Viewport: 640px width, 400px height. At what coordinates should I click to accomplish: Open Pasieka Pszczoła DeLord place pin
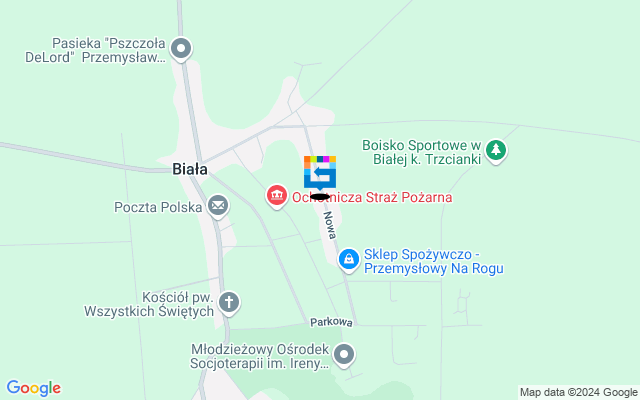point(181,48)
